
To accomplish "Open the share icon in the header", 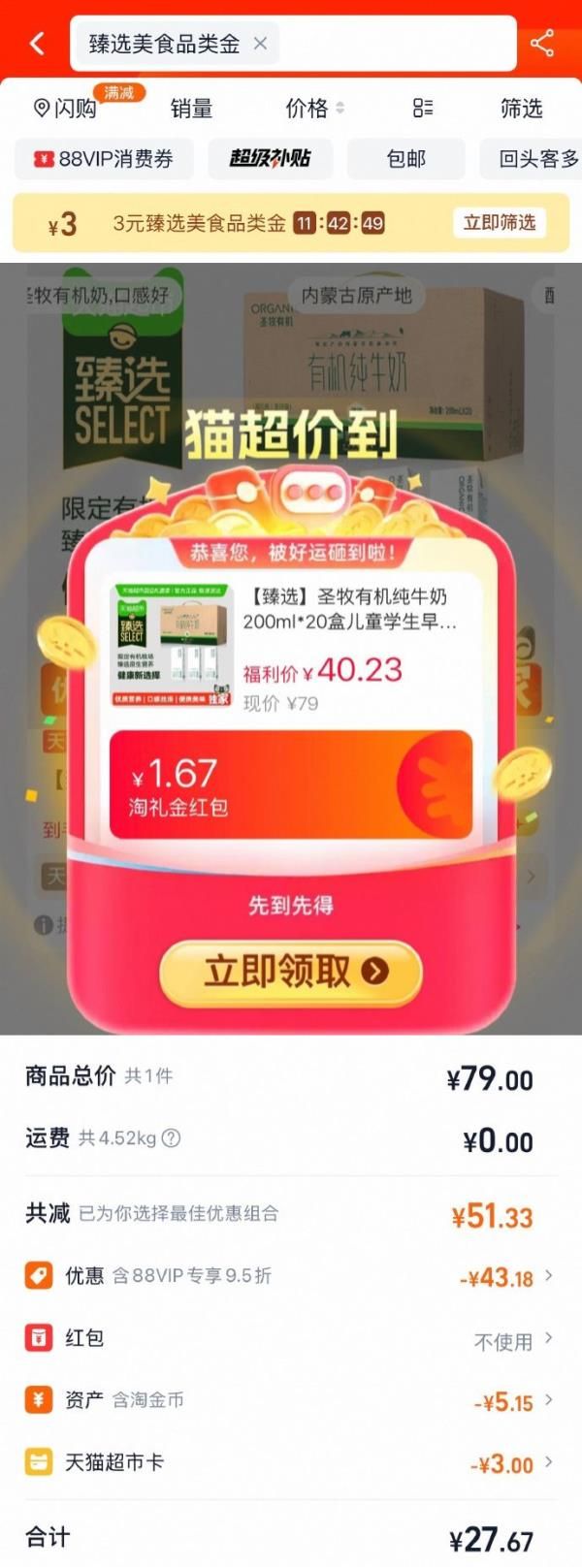I will [542, 44].
